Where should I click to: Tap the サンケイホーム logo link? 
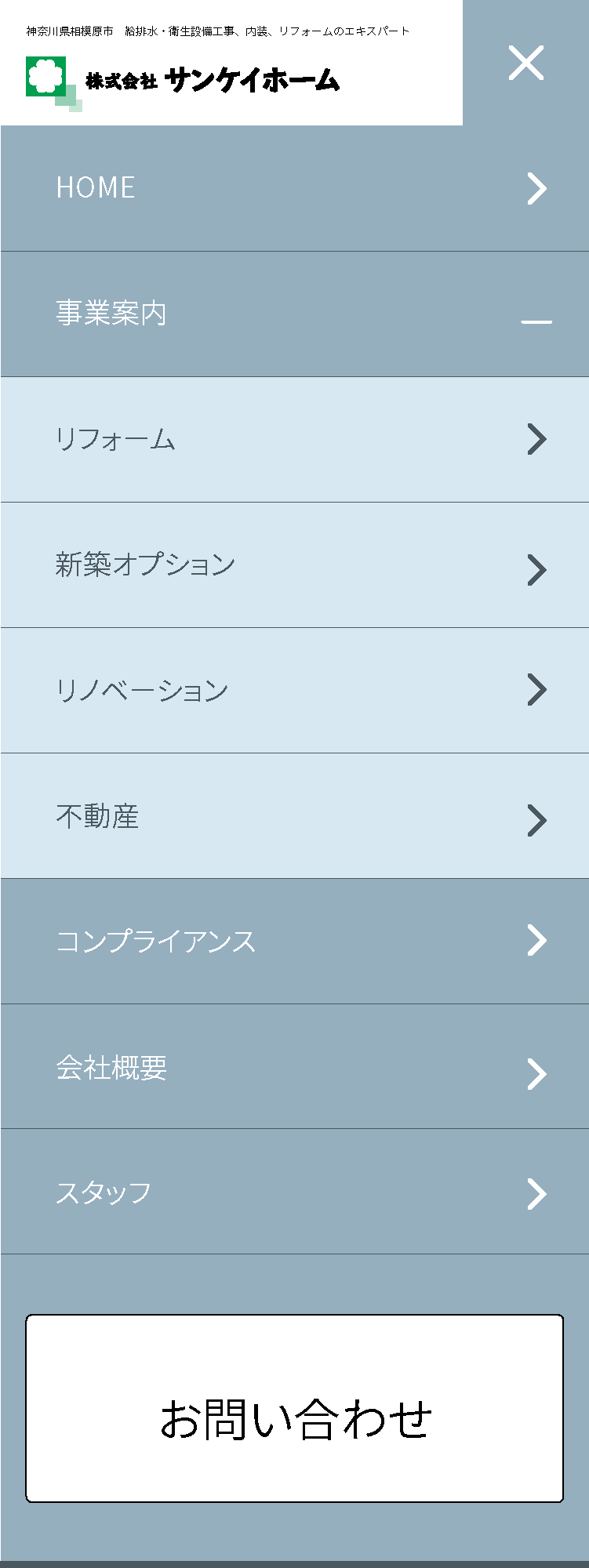[183, 81]
